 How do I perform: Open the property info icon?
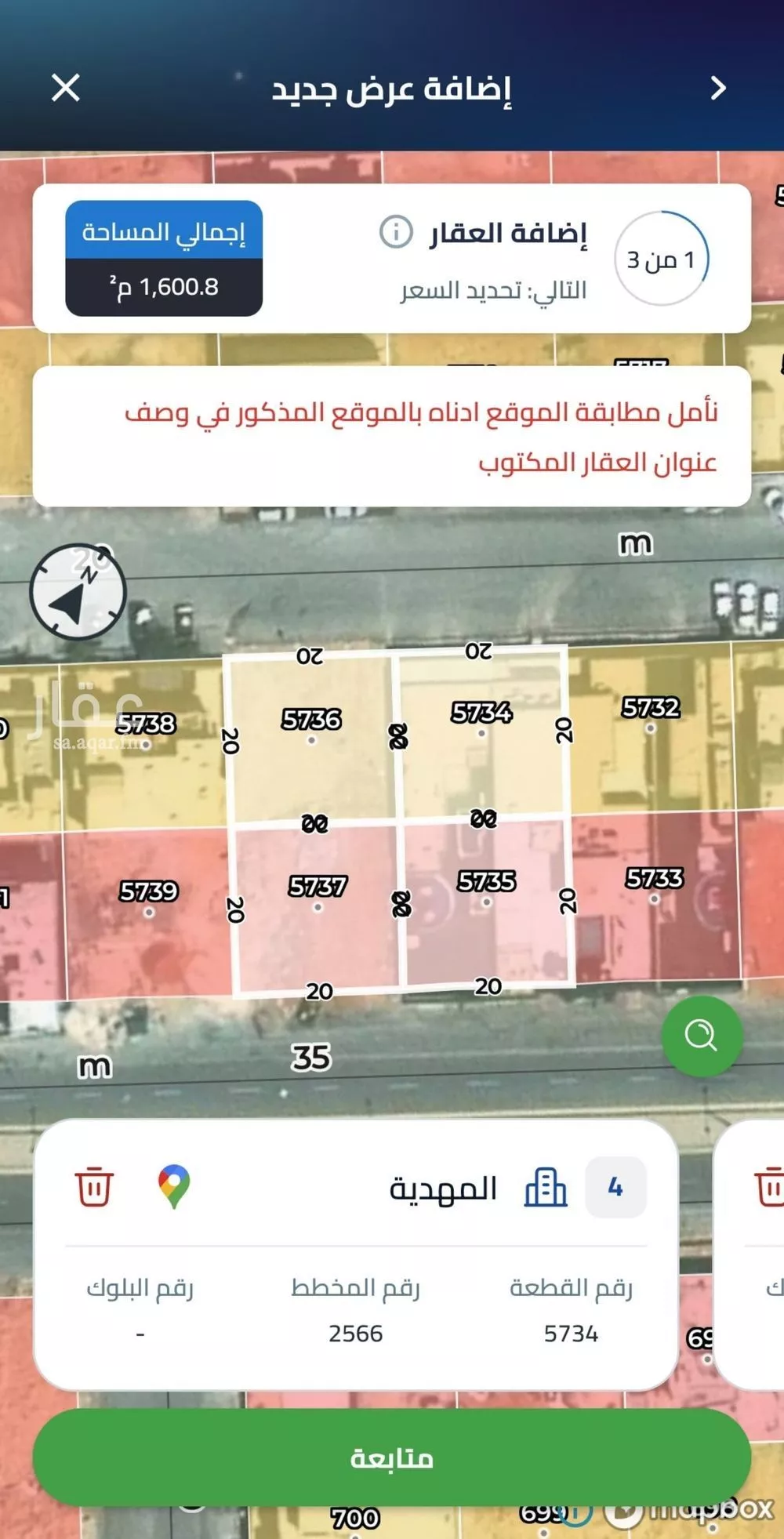[396, 233]
